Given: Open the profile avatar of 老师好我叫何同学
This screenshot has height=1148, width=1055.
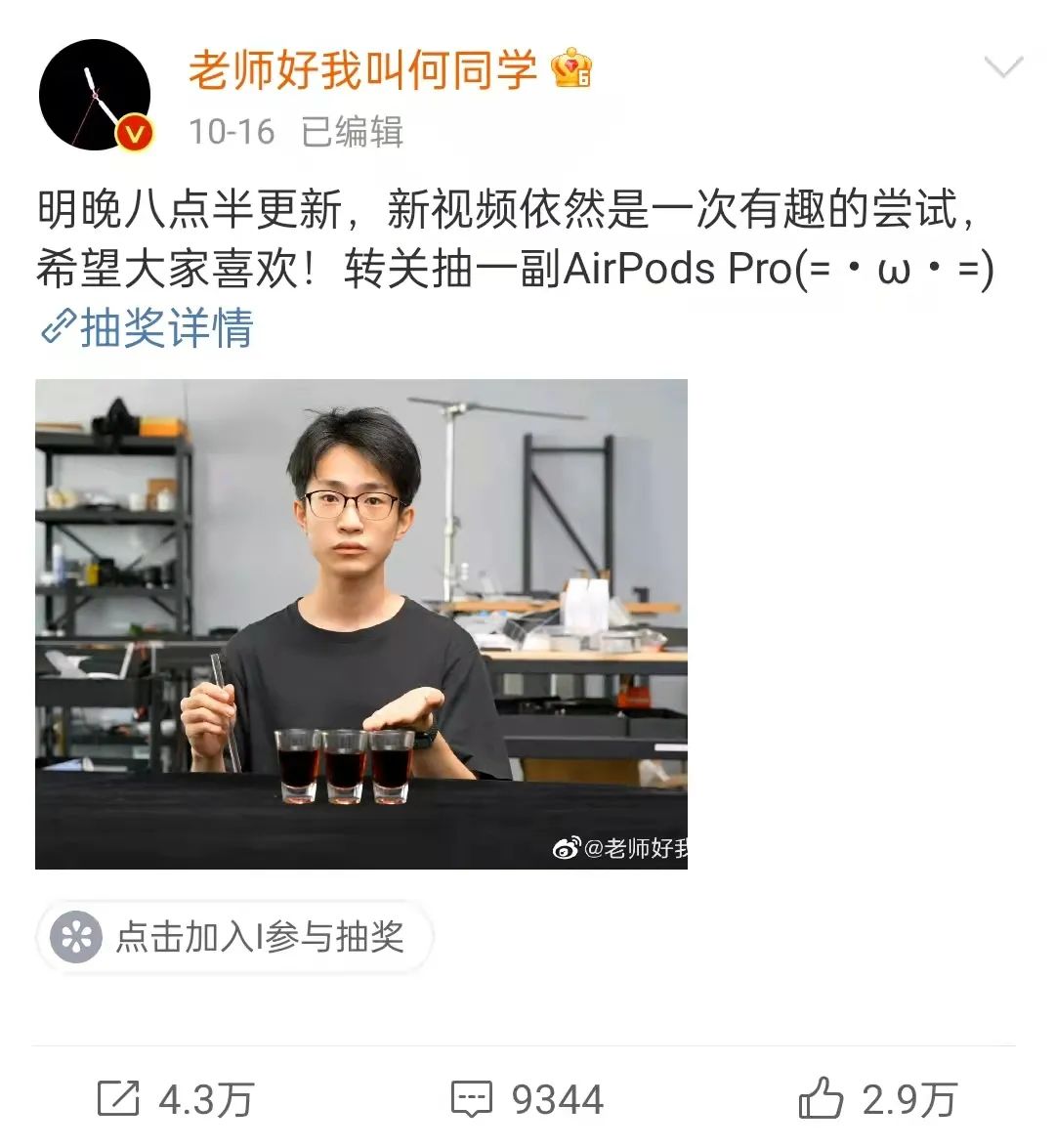Looking at the screenshot, I should tap(95, 95).
